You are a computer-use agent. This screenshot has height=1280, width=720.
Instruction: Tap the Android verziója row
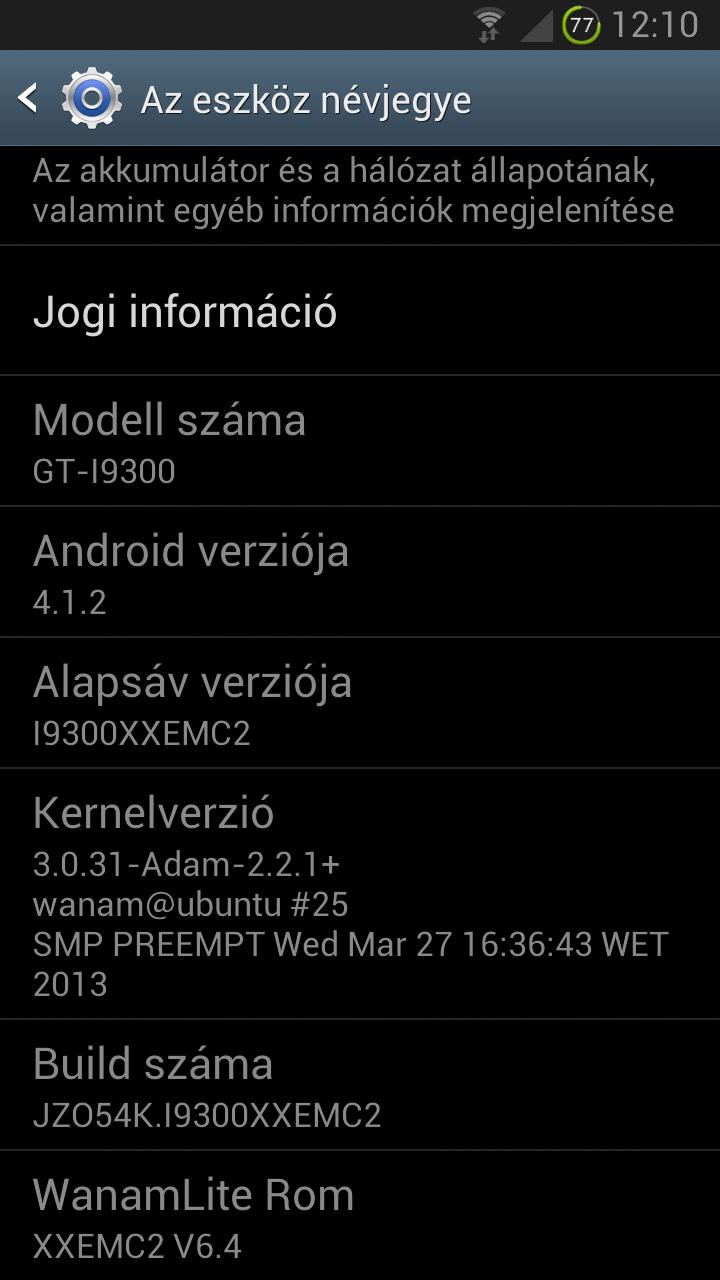(360, 572)
